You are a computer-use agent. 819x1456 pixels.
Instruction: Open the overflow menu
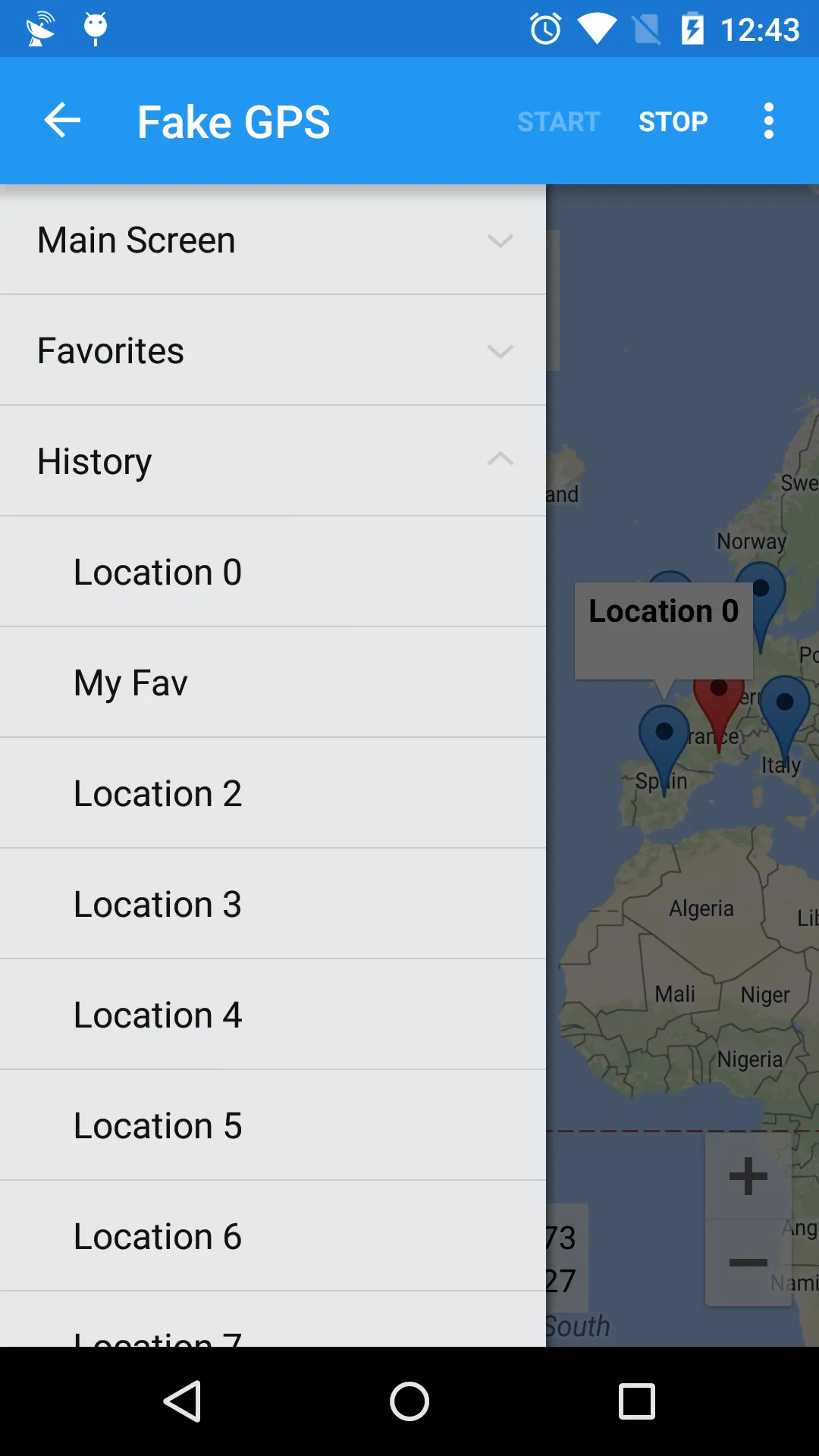pyautogui.click(x=768, y=121)
